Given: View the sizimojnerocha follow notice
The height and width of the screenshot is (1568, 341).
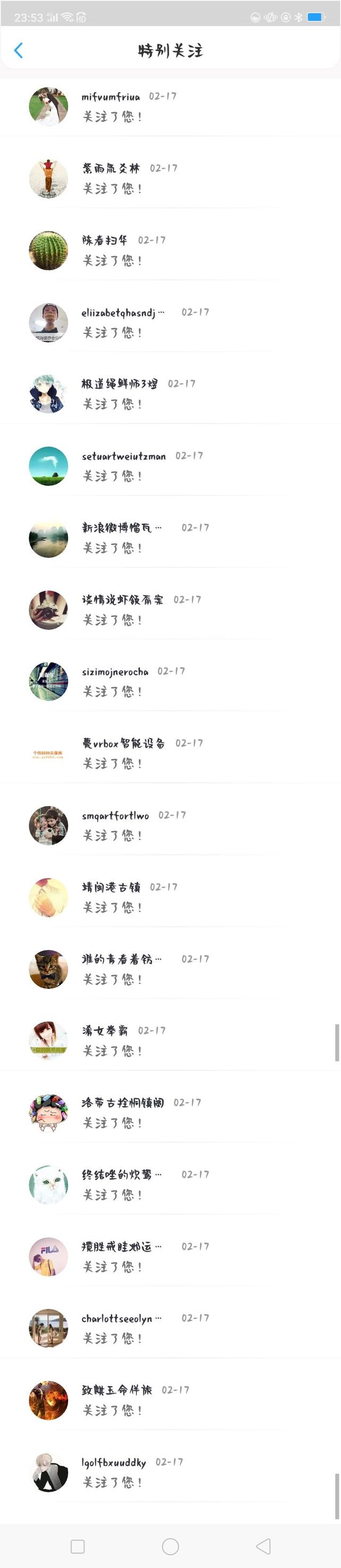Looking at the screenshot, I should [x=170, y=681].
